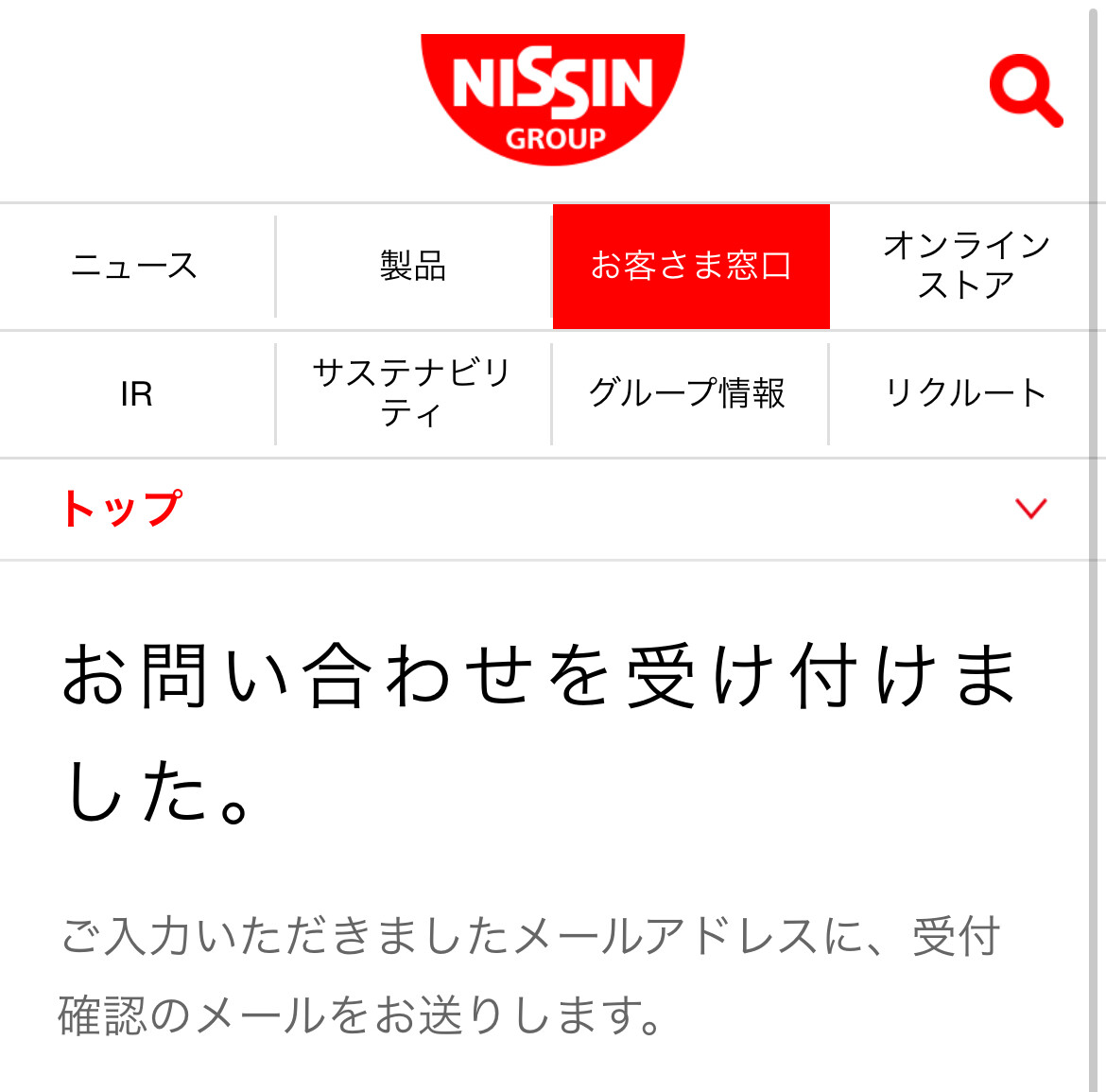Go to the ニュース section

tap(135, 267)
